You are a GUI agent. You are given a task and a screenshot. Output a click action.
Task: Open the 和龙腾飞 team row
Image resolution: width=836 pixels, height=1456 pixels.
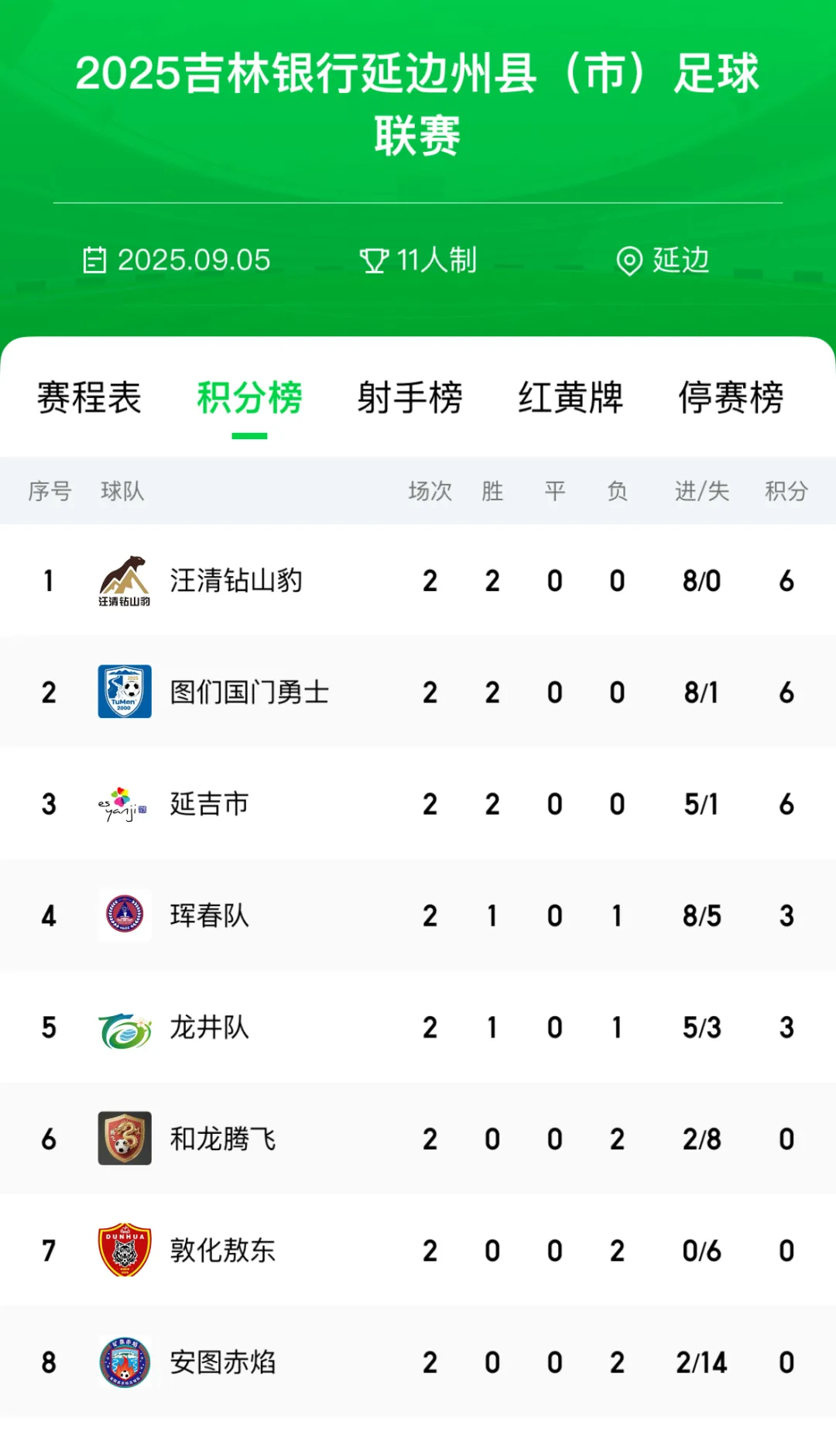tap(418, 1138)
